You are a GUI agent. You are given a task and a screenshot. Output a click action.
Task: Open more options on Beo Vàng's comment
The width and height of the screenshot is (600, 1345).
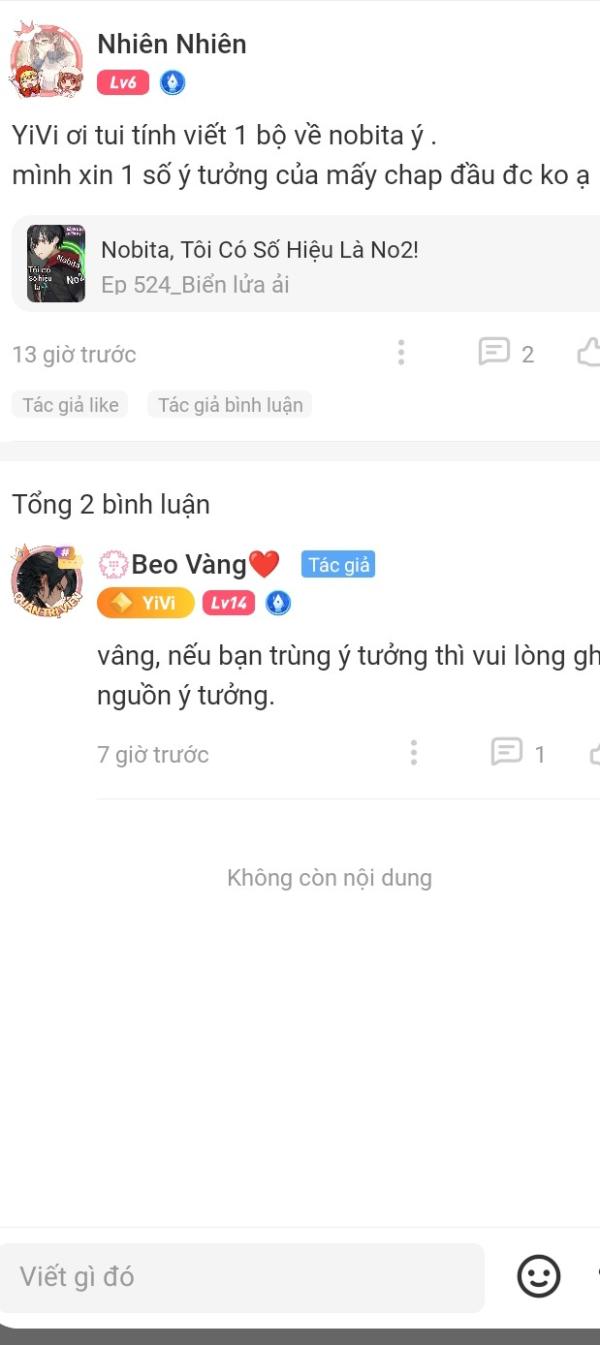coord(414,753)
